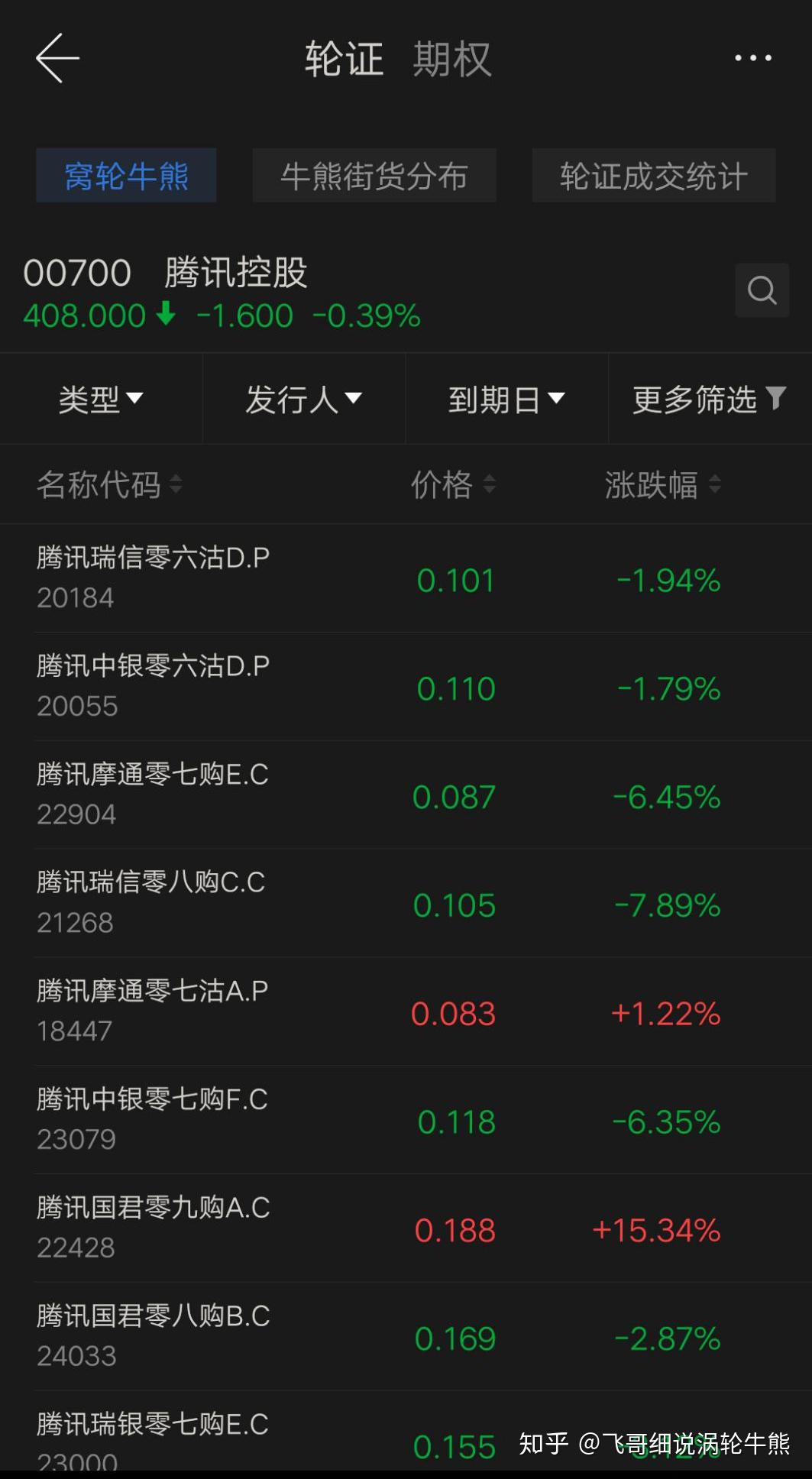This screenshot has height=1479, width=812.
Task: Open the 发行人 dropdown
Action: click(303, 399)
